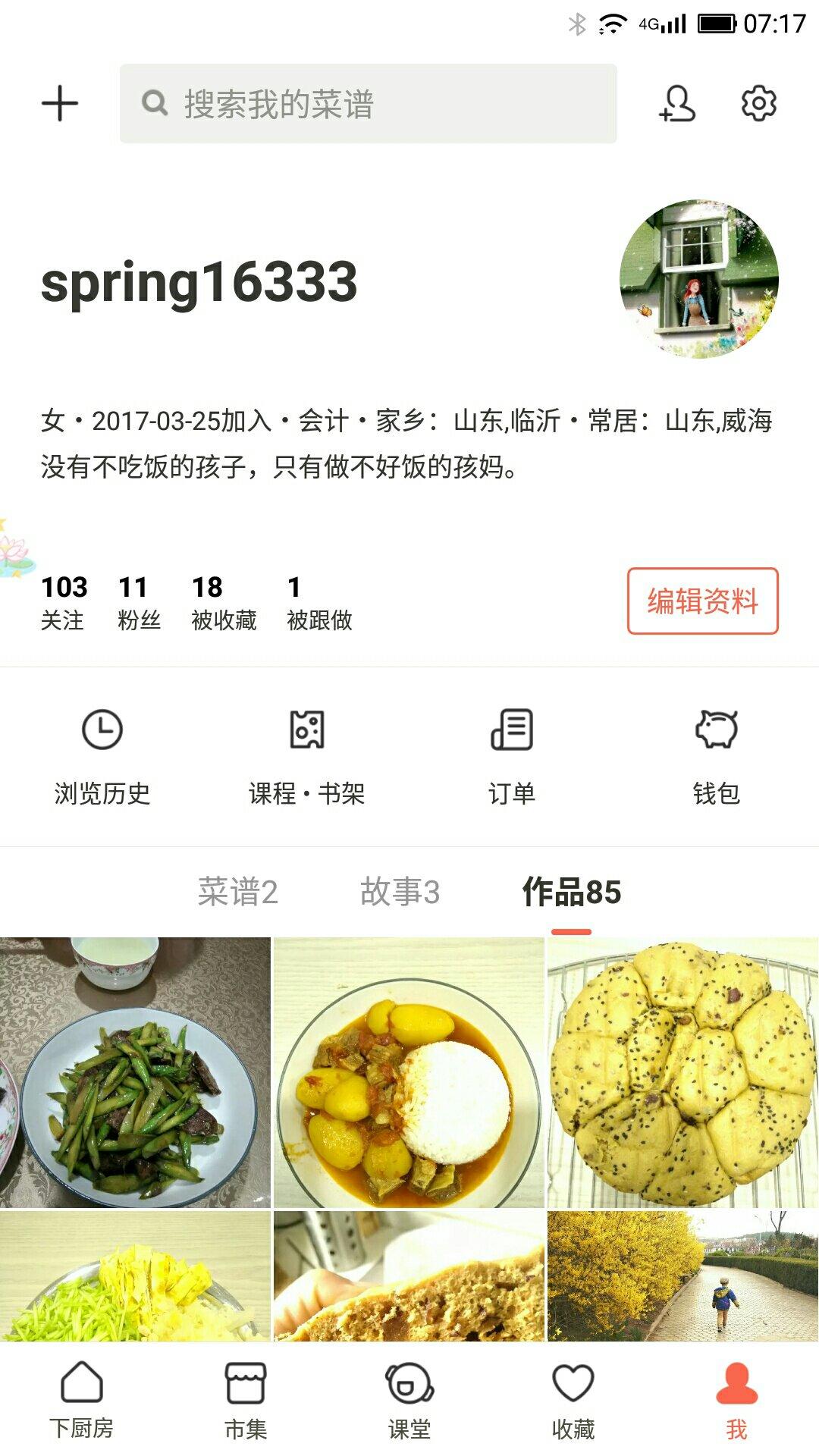Open the add friend icon
This screenshot has width=819, height=1456.
coord(676,103)
